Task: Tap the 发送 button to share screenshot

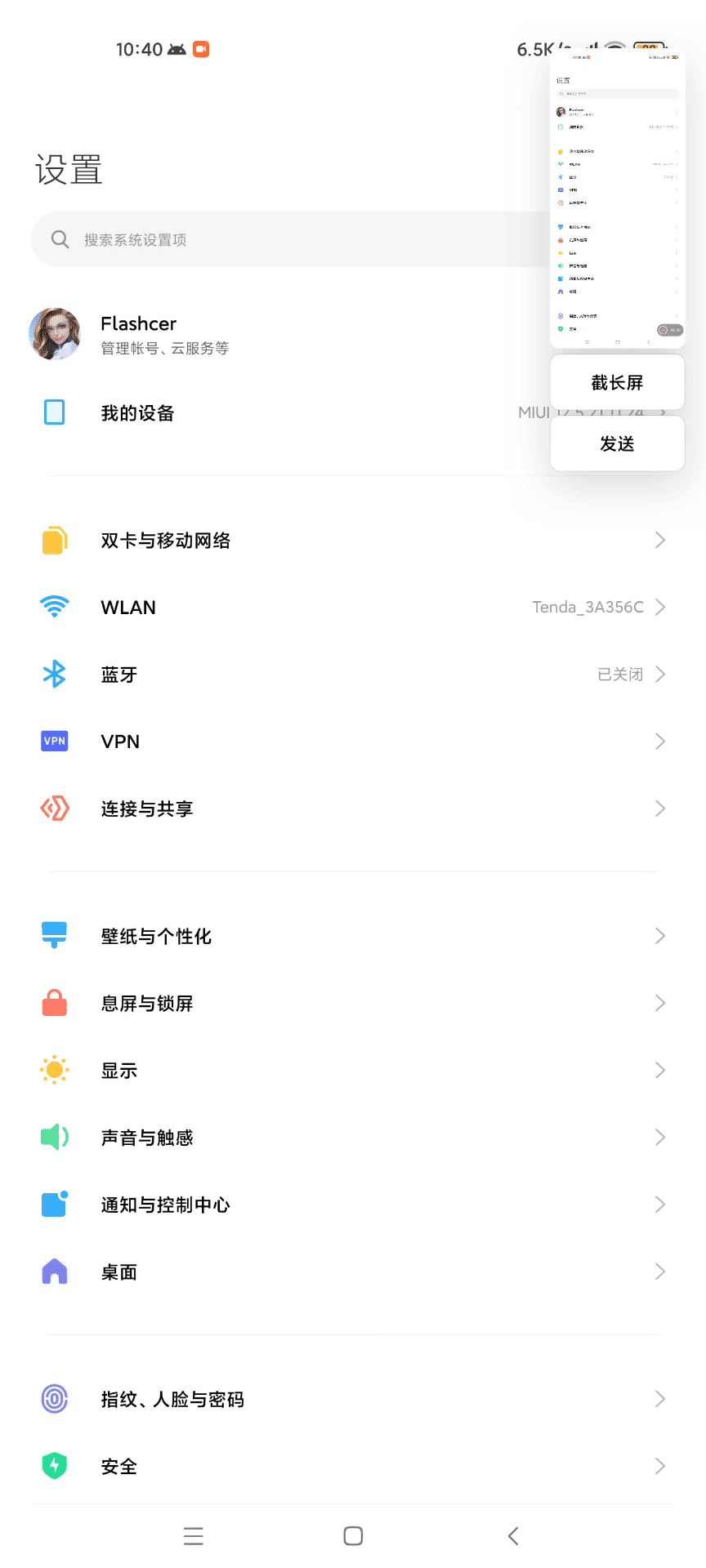Action: (617, 444)
